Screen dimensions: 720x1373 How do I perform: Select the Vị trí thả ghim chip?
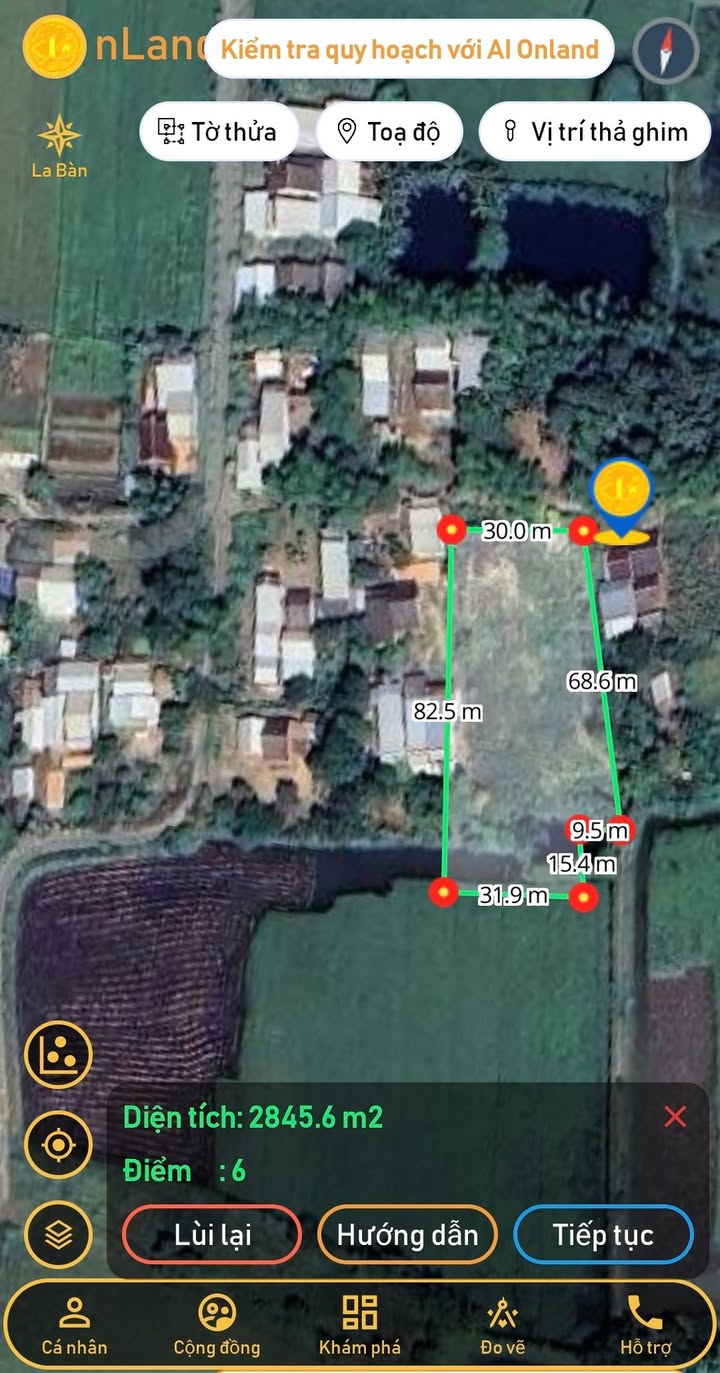coord(594,131)
